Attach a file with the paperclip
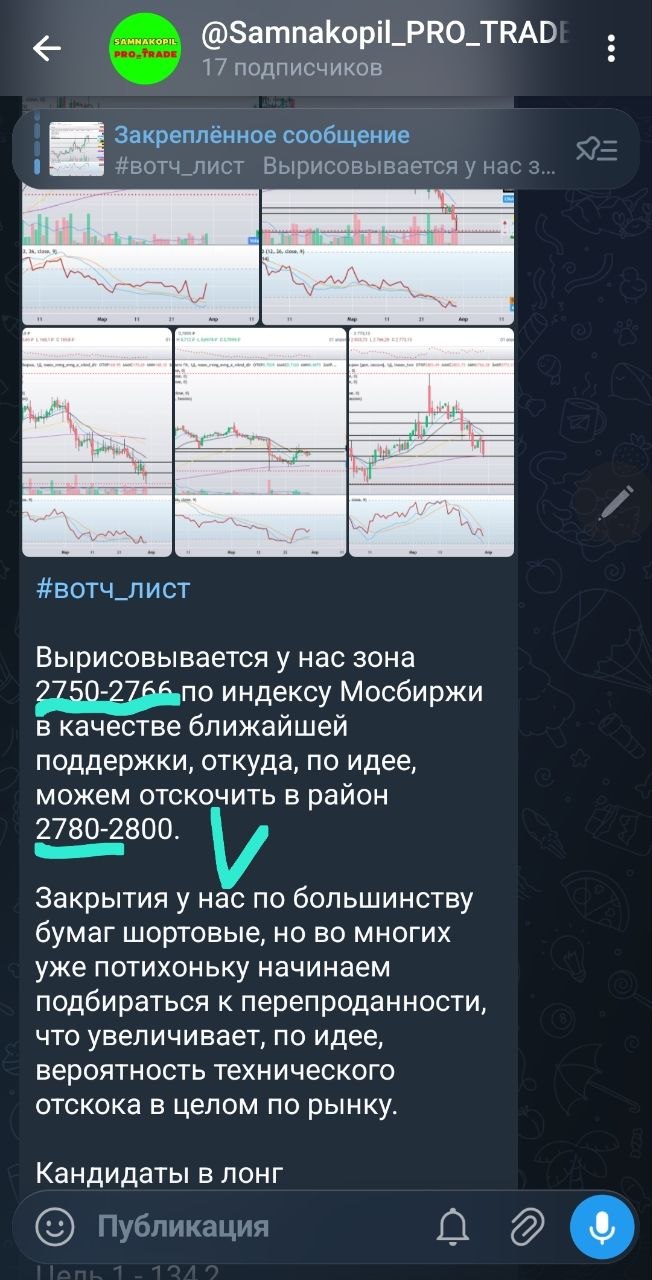This screenshot has height=1280, width=652. [527, 1226]
